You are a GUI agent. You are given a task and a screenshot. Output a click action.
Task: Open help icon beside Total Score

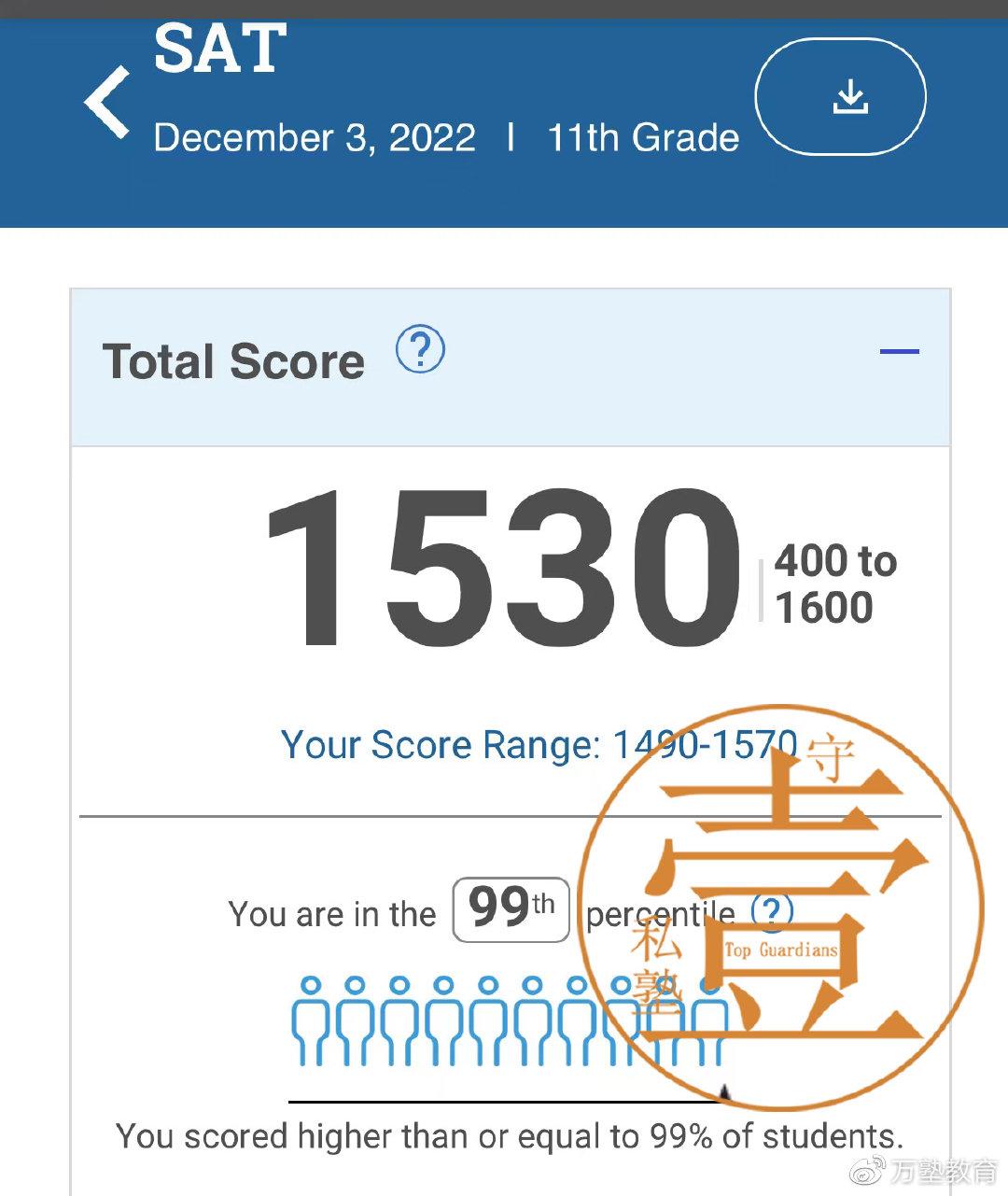point(420,350)
